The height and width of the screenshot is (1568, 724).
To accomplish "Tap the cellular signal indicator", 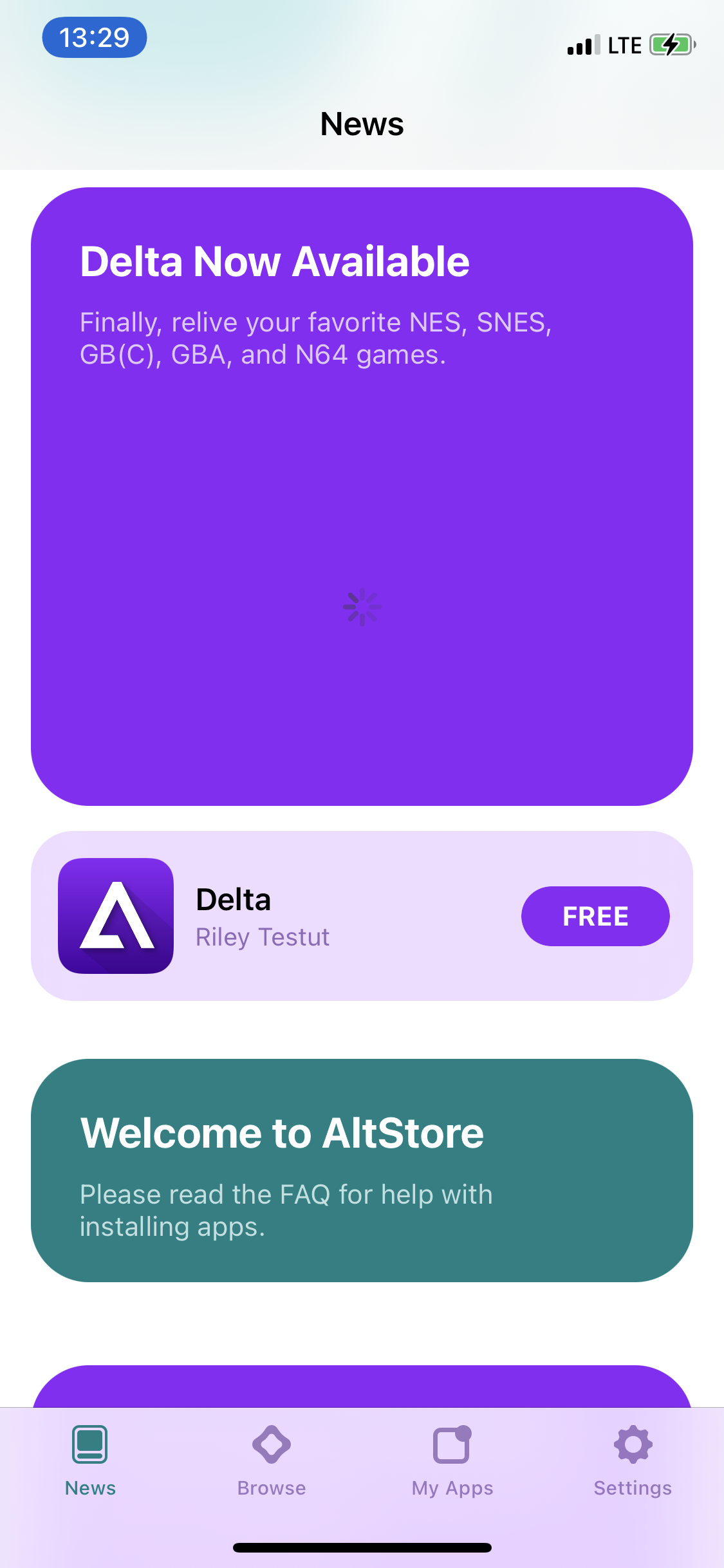I will click(581, 45).
